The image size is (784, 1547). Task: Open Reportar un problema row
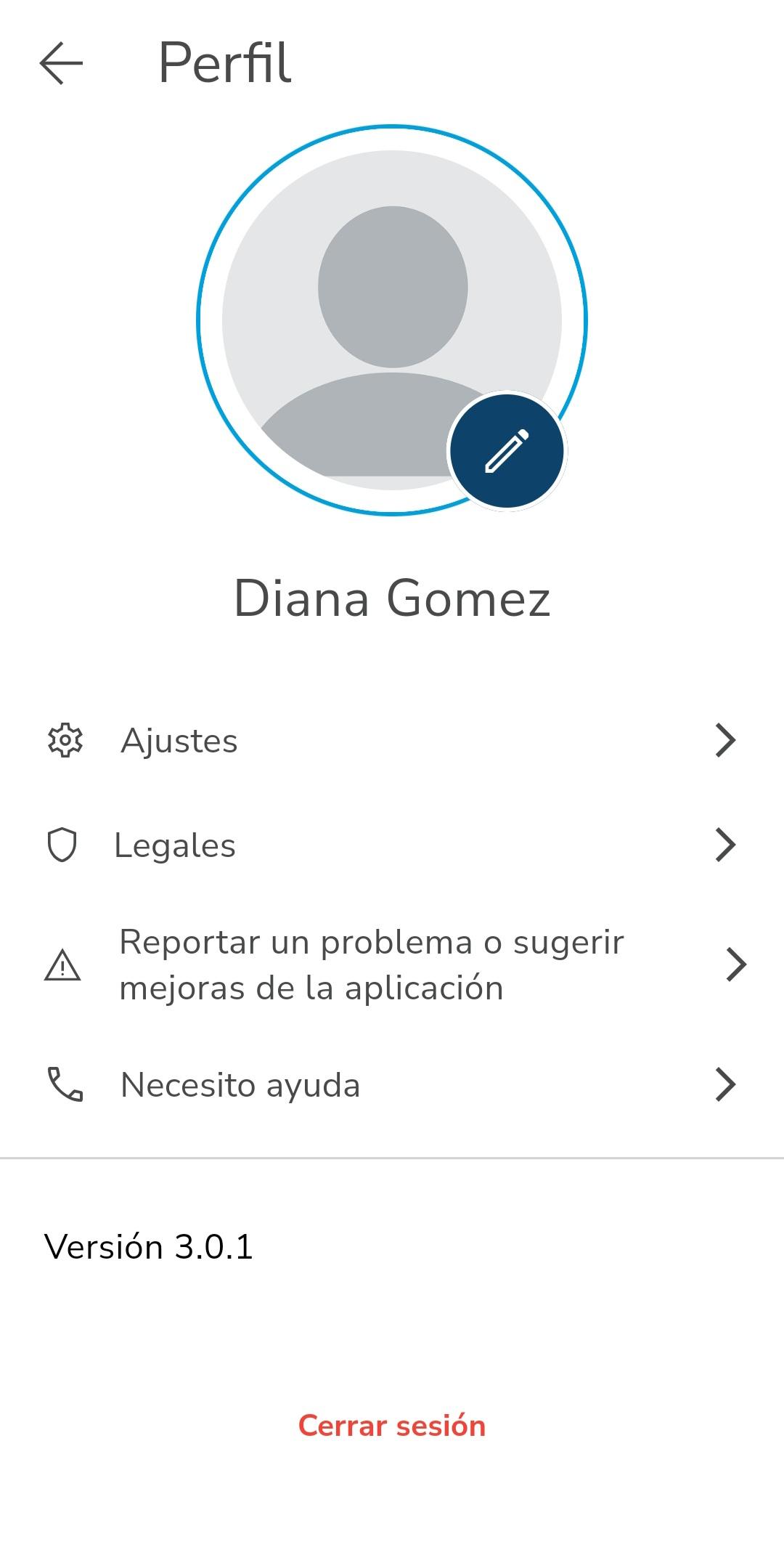(x=392, y=965)
